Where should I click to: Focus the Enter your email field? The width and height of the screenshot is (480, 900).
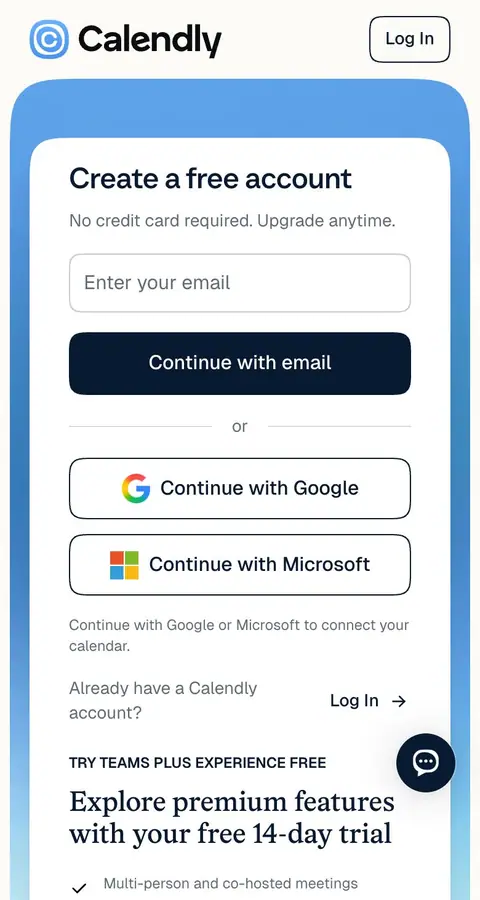(x=240, y=283)
